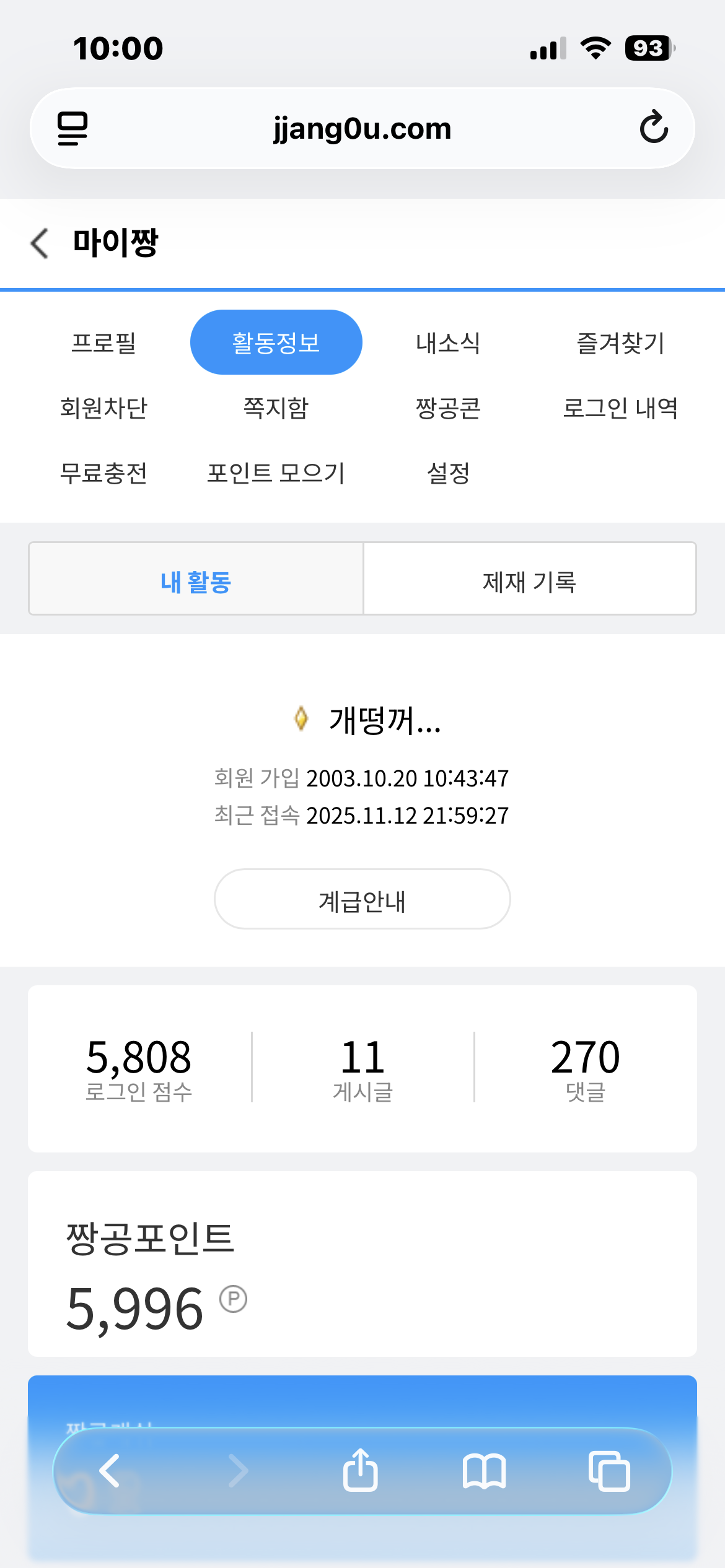The width and height of the screenshot is (725, 1568).
Task: Go back from the 마이짱 page
Action: [x=40, y=243]
